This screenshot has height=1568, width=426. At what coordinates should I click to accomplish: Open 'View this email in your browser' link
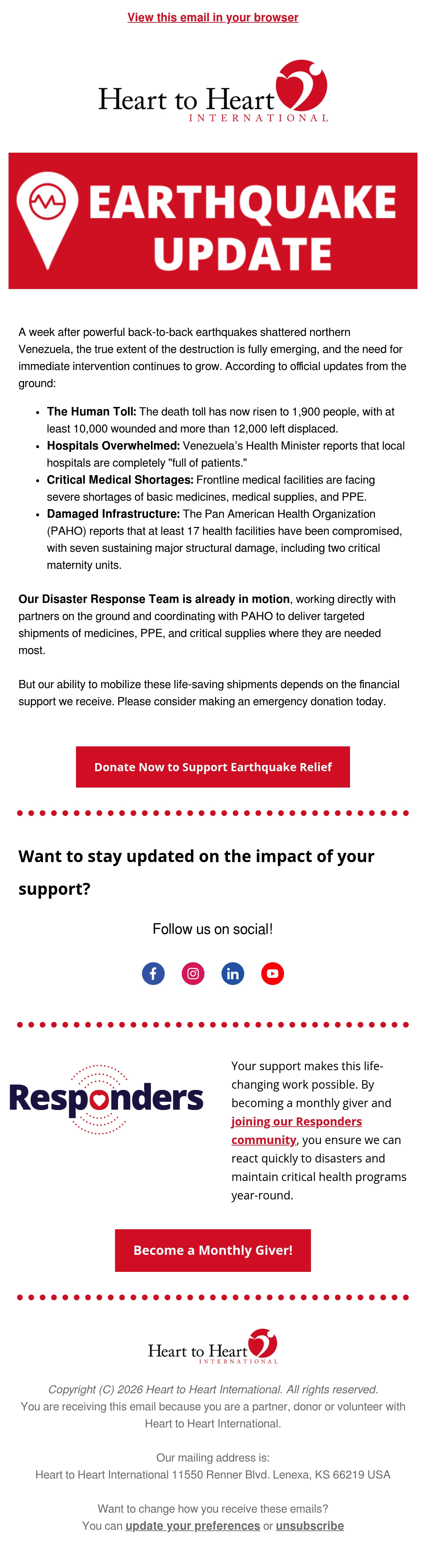[x=212, y=18]
